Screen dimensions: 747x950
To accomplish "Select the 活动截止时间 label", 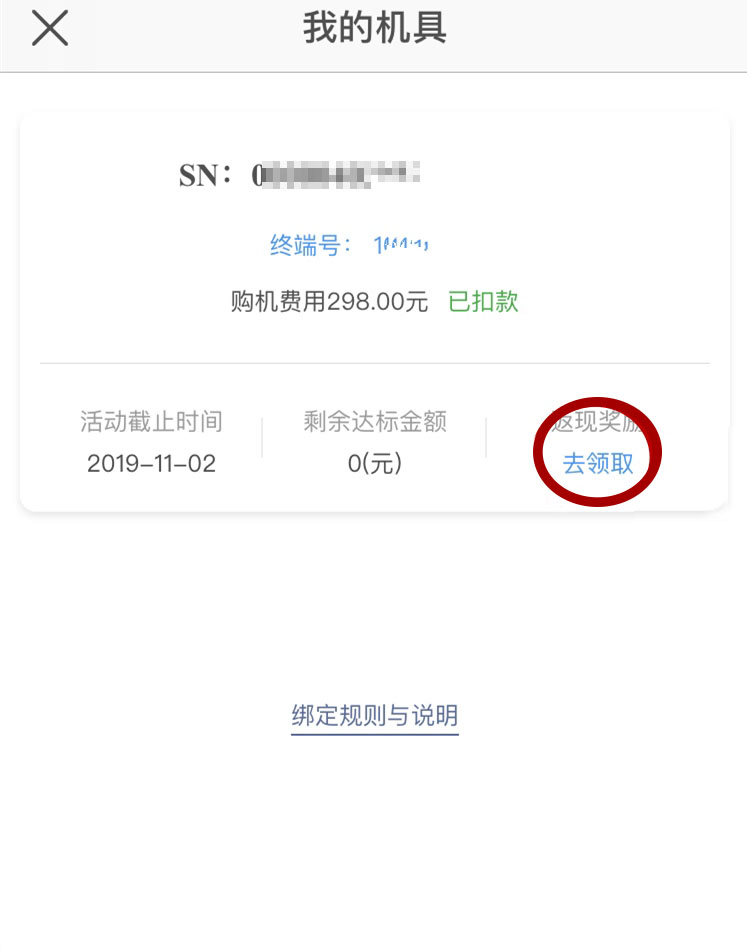I will click(x=150, y=422).
